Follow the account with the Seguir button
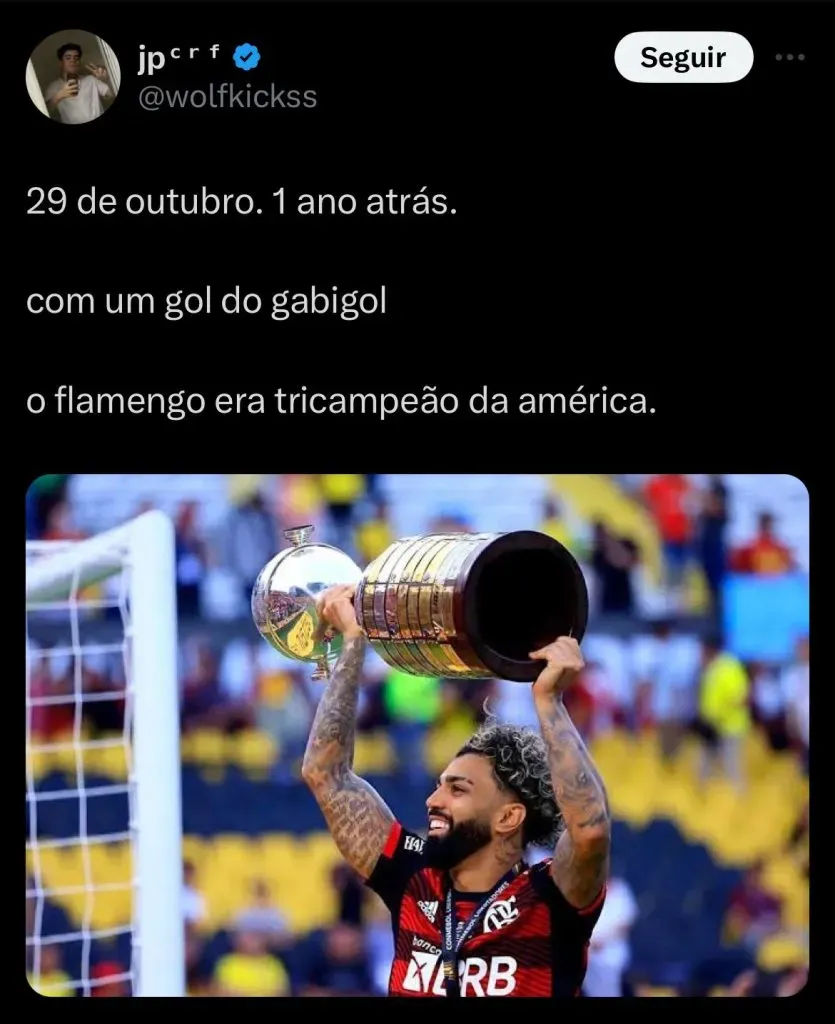The width and height of the screenshot is (835, 1024). 683,58
